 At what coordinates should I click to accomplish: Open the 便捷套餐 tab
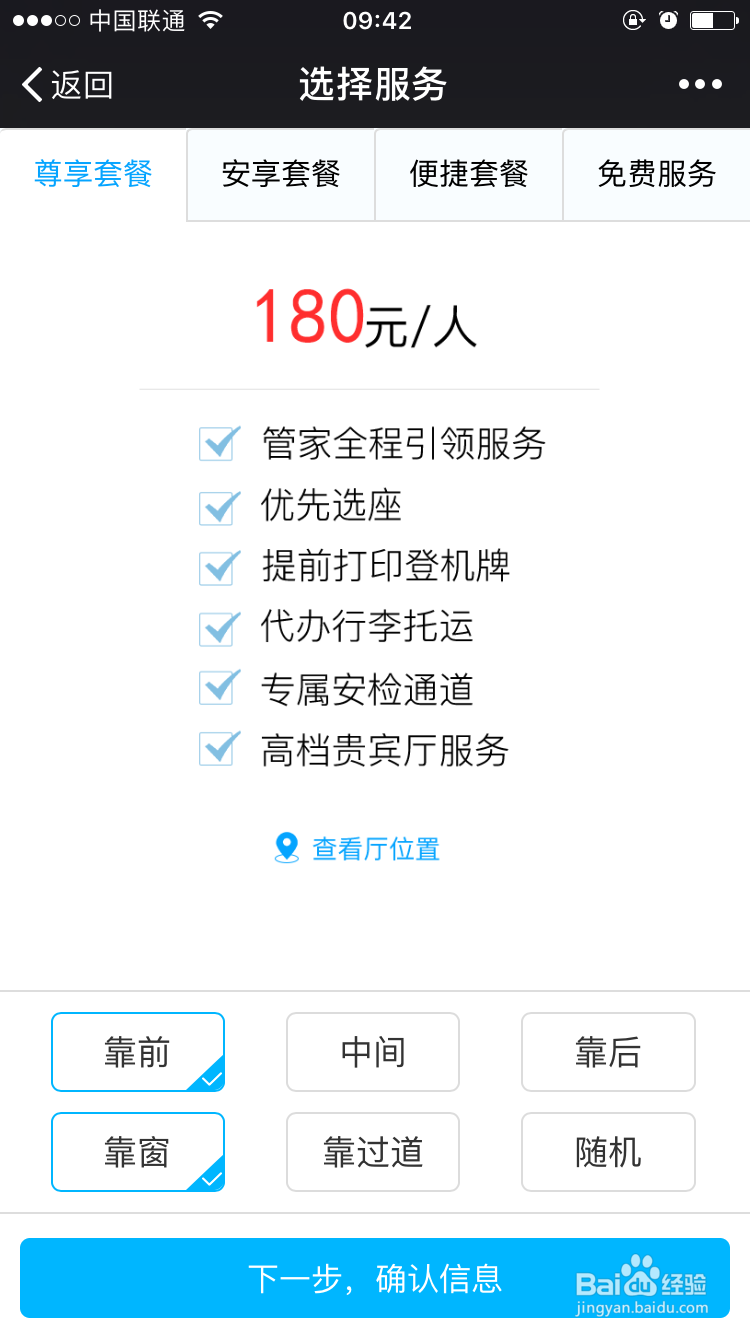click(468, 174)
